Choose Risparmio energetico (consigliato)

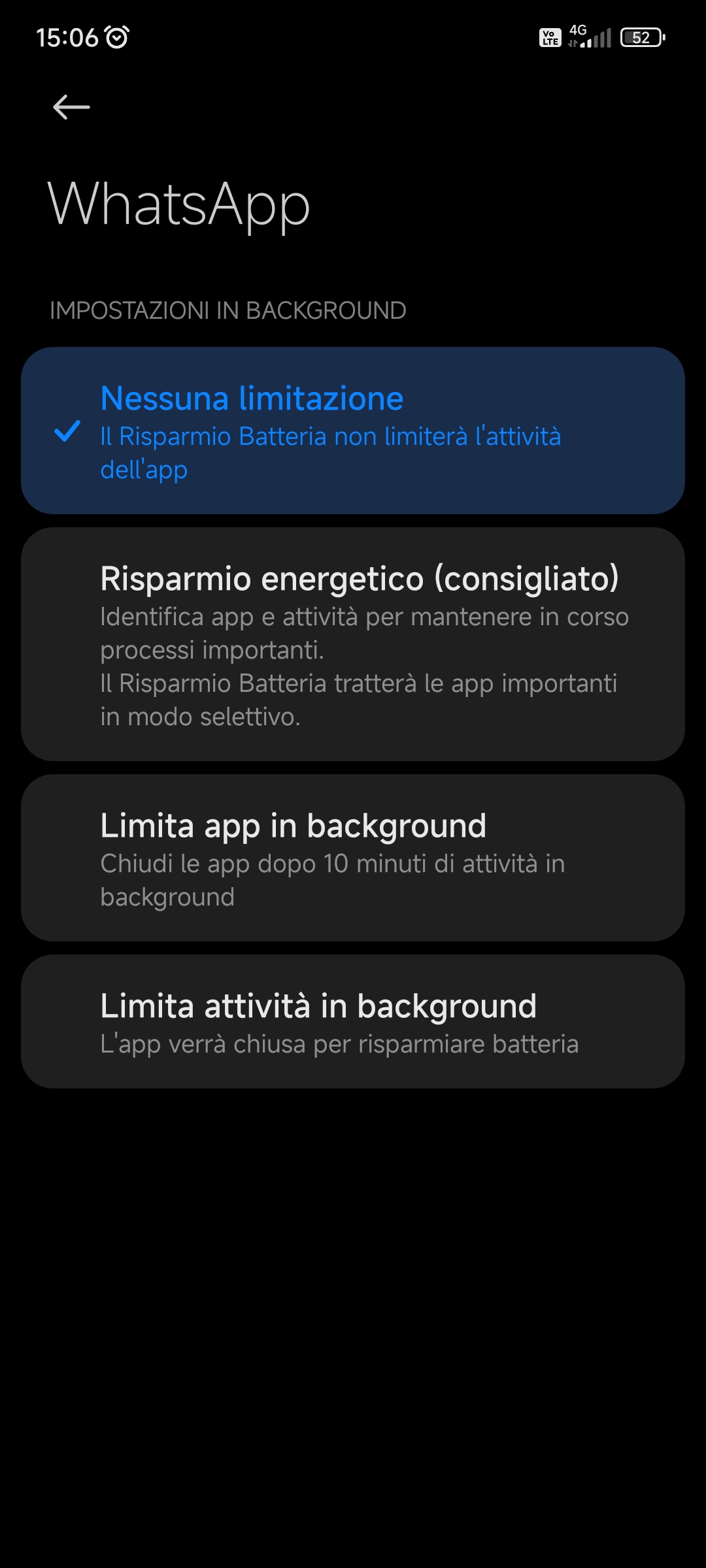pos(353,644)
